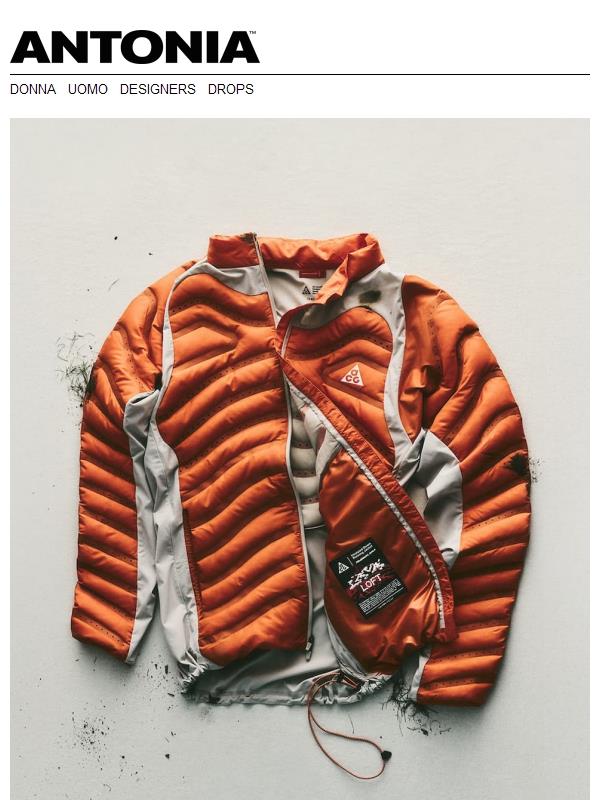Open the DONNA section
600x800 pixels.
pyautogui.click(x=33, y=89)
